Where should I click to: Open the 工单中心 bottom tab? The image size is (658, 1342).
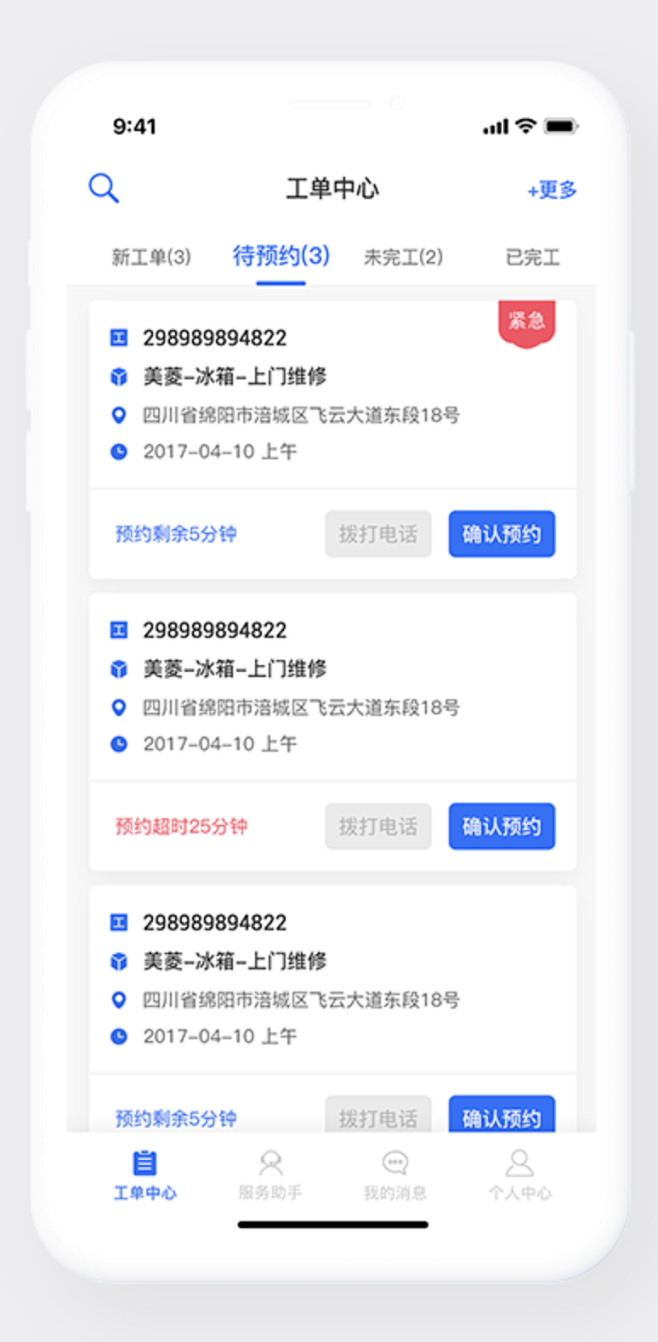tap(145, 1174)
